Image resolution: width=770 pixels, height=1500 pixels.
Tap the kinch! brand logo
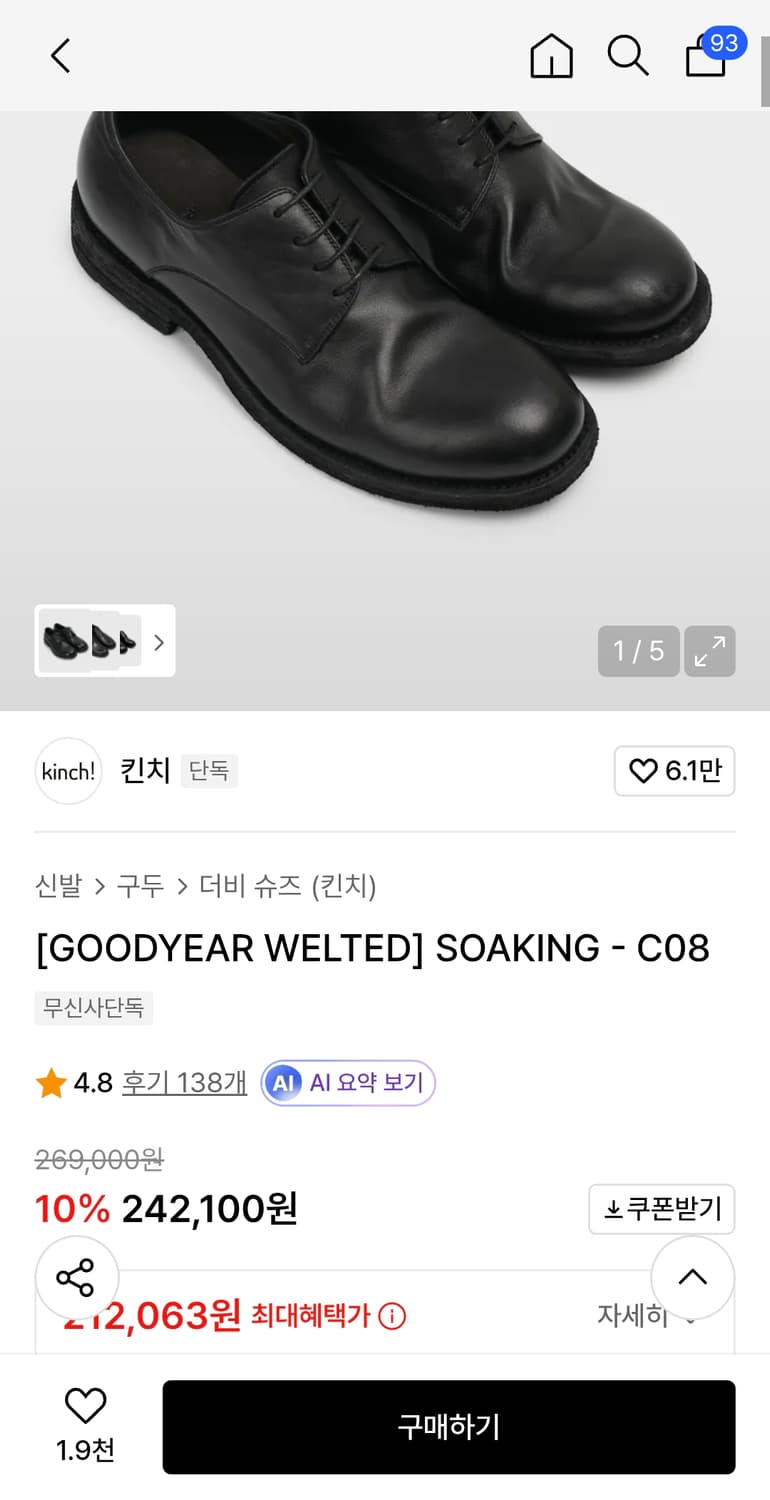click(68, 771)
